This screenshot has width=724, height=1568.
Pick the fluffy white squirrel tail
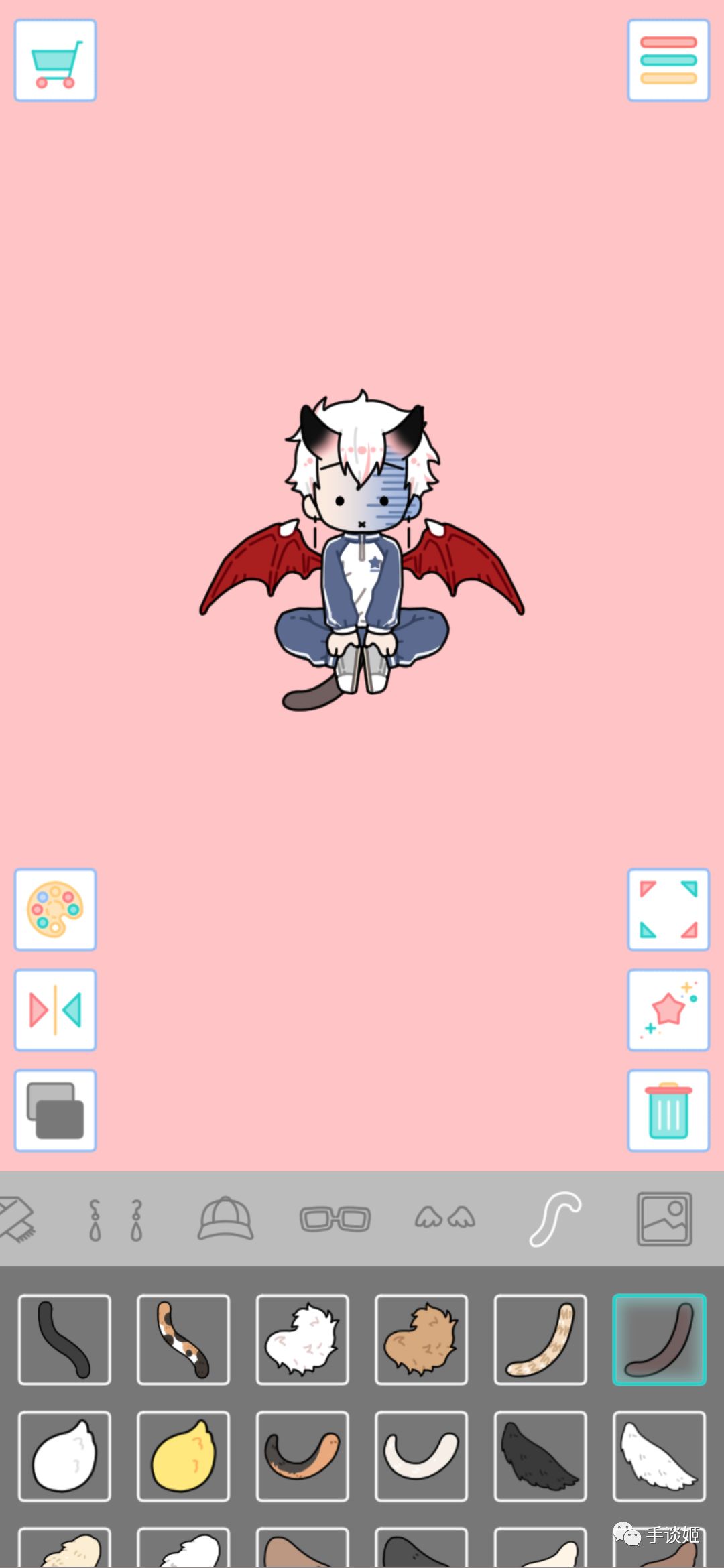pyautogui.click(x=302, y=1340)
